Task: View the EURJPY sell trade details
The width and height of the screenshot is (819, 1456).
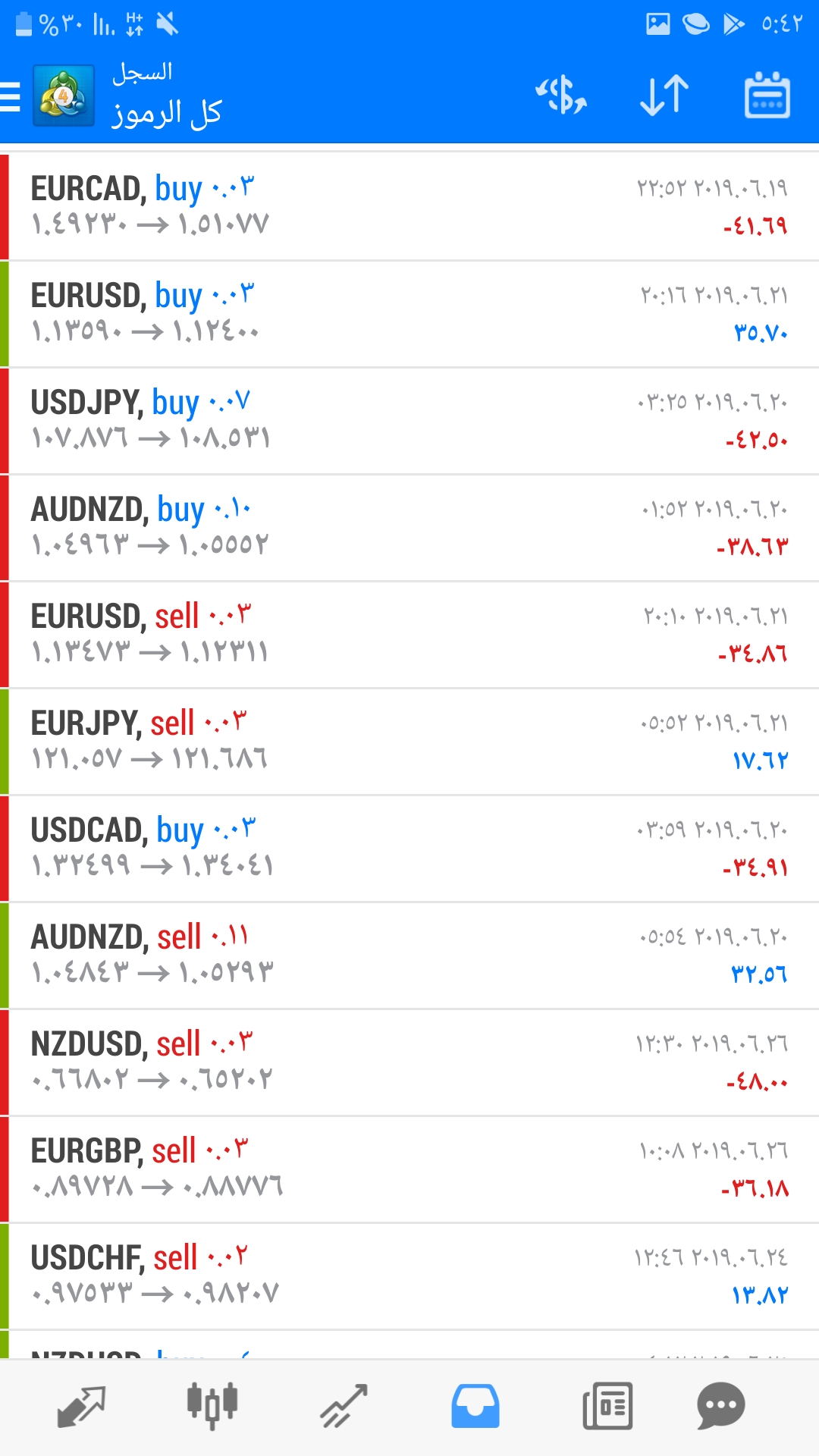Action: [x=409, y=741]
